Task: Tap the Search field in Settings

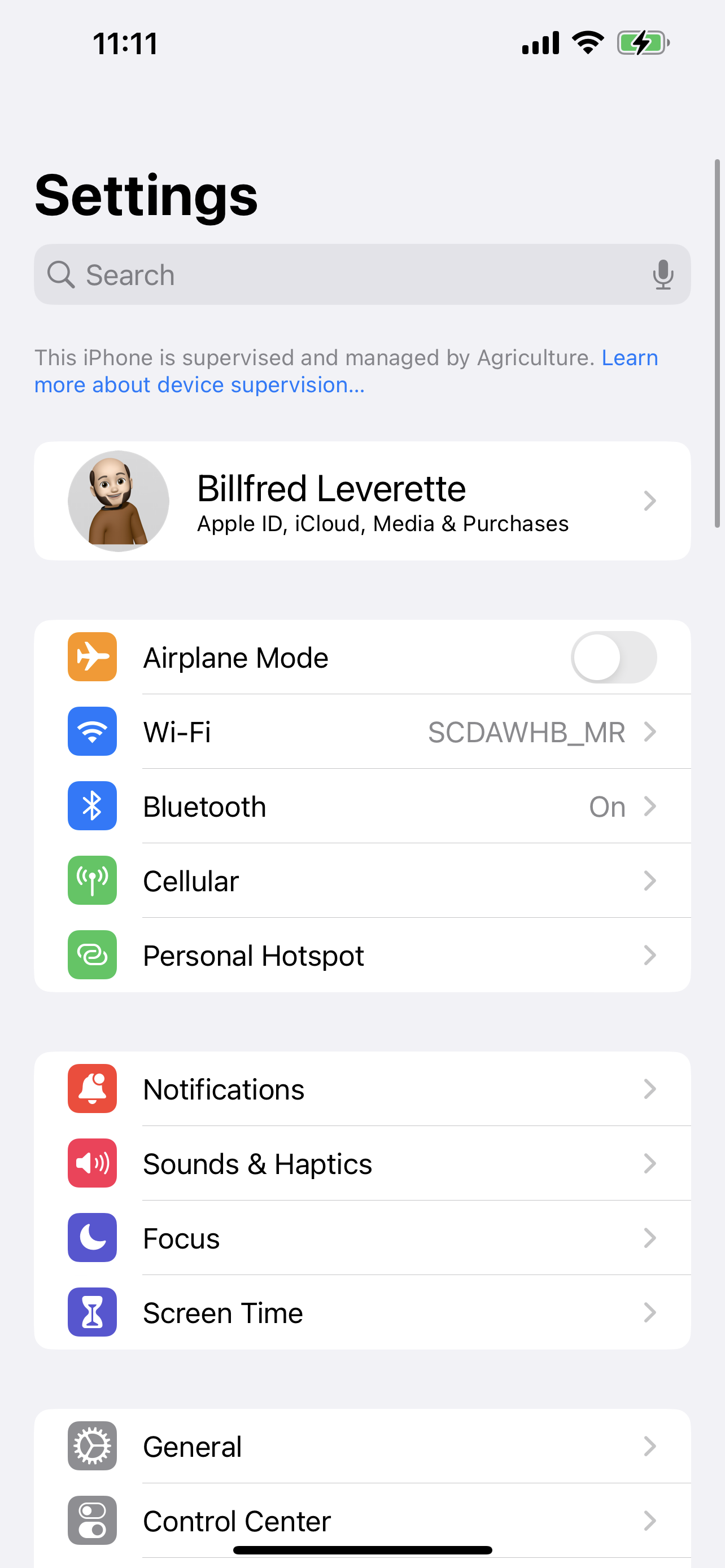Action: (x=341, y=274)
